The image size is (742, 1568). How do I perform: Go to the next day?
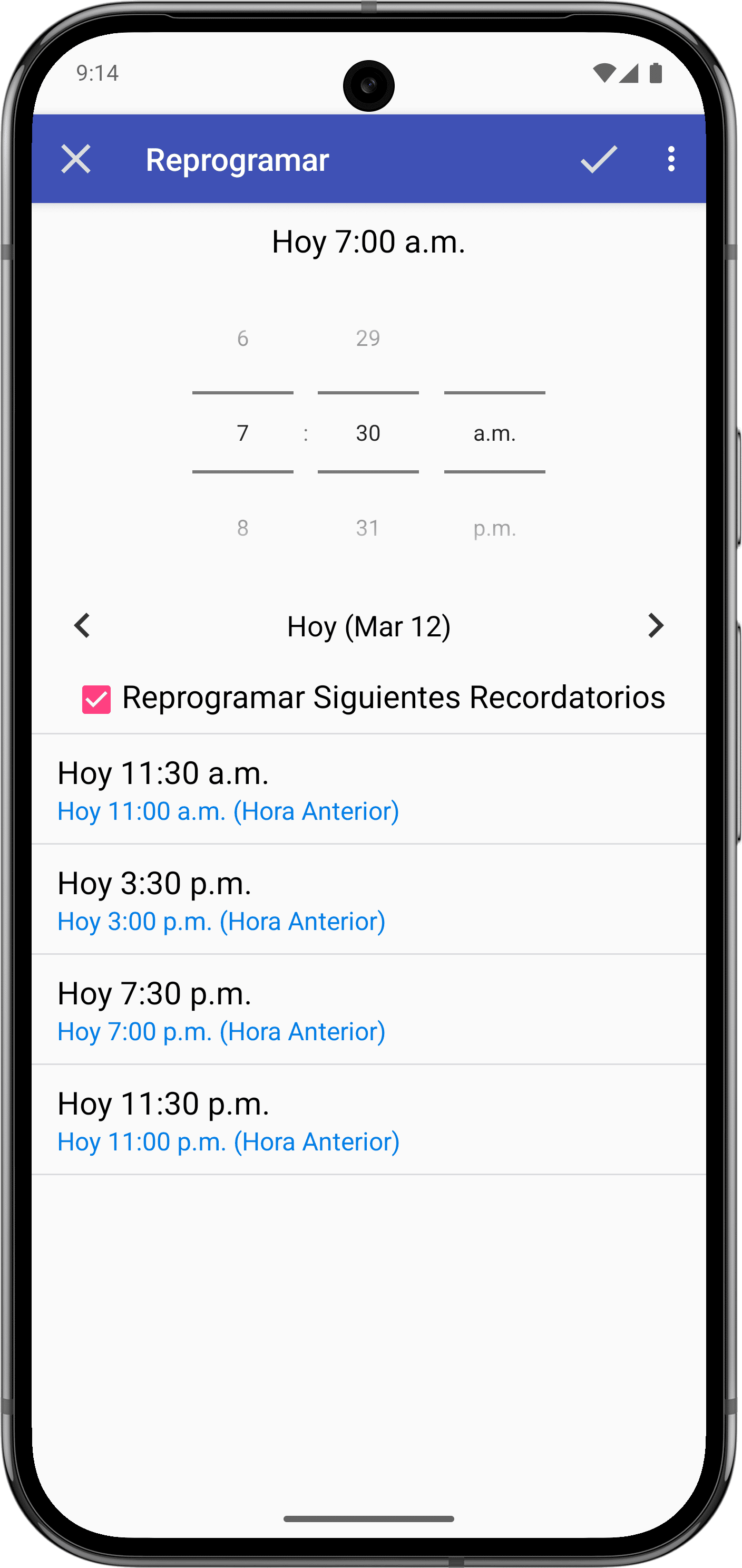[x=656, y=626]
